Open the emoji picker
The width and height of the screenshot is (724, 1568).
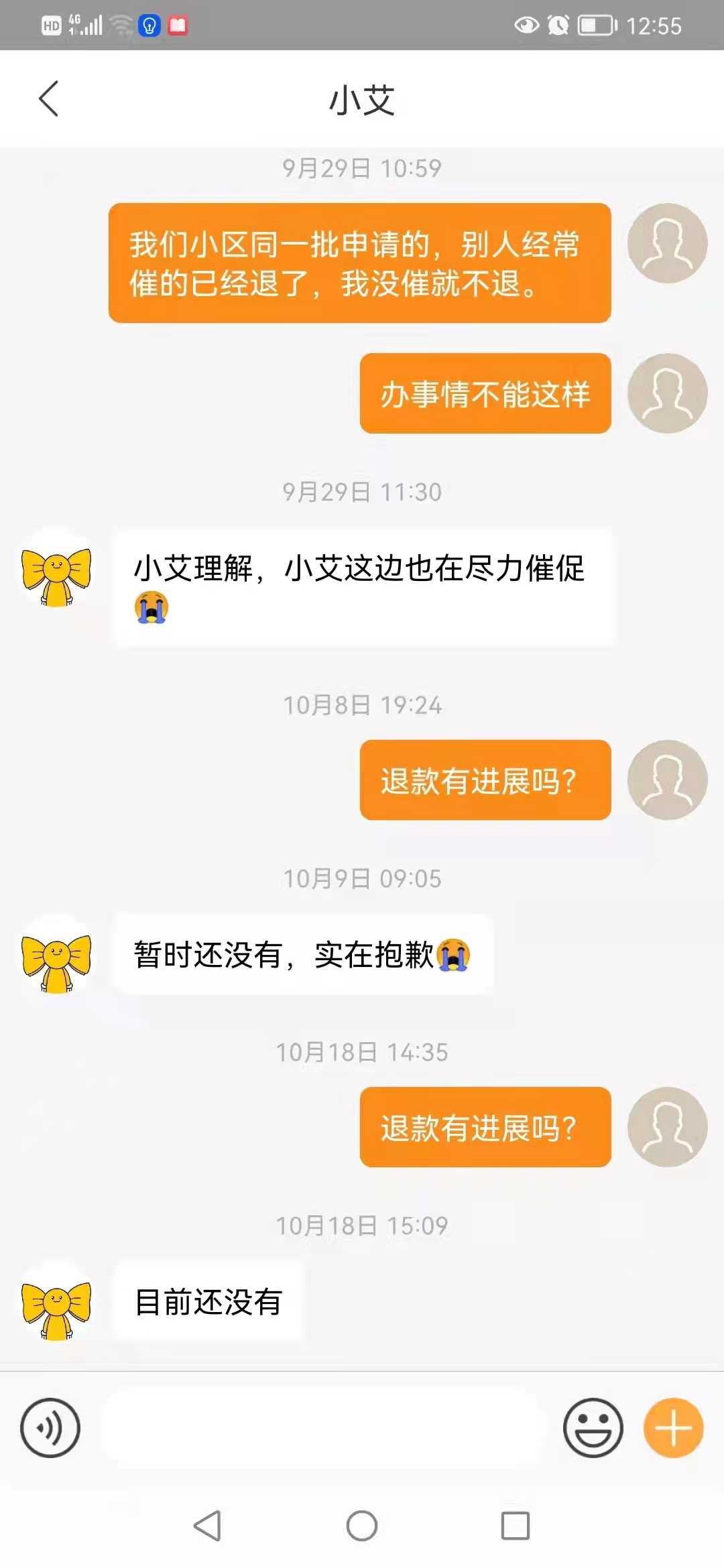[x=593, y=1427]
